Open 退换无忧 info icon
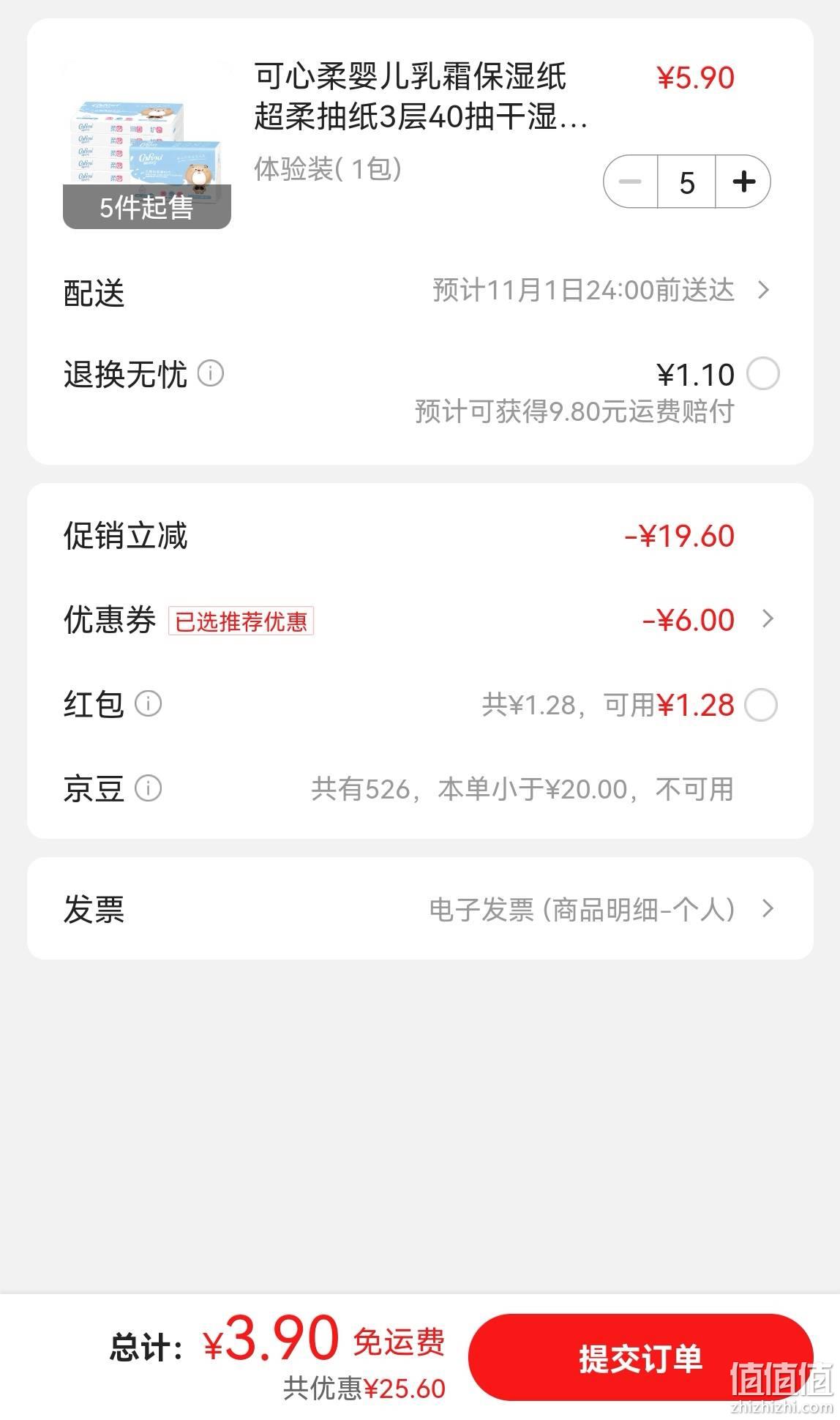Screen dimensions: 840x1420 (x=211, y=374)
